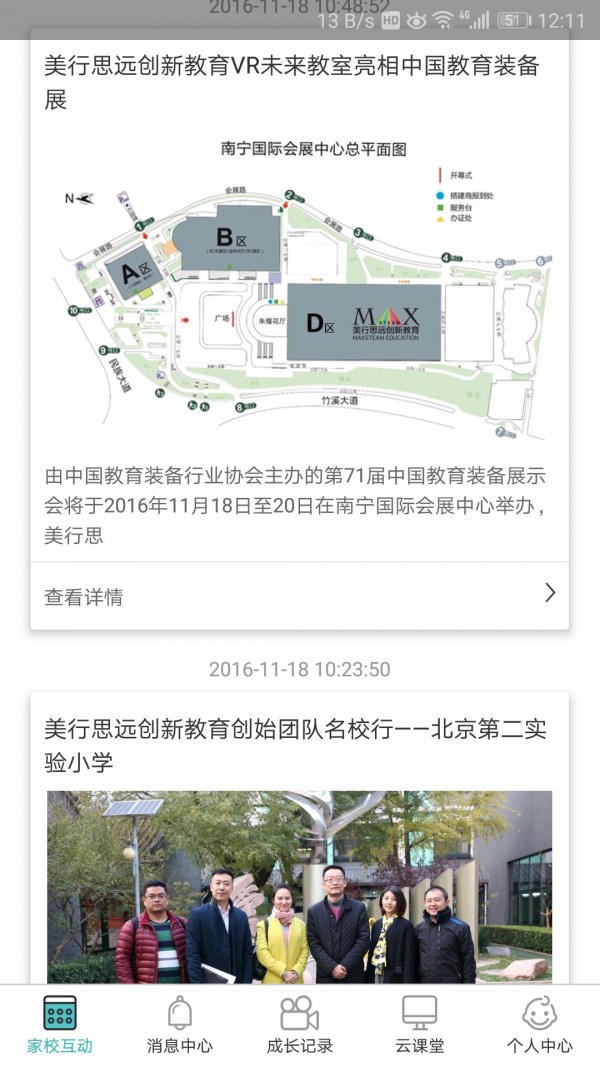Image resolution: width=600 pixels, height=1067 pixels.
Task: Open the 消息中心 tab
Action: click(x=180, y=1025)
